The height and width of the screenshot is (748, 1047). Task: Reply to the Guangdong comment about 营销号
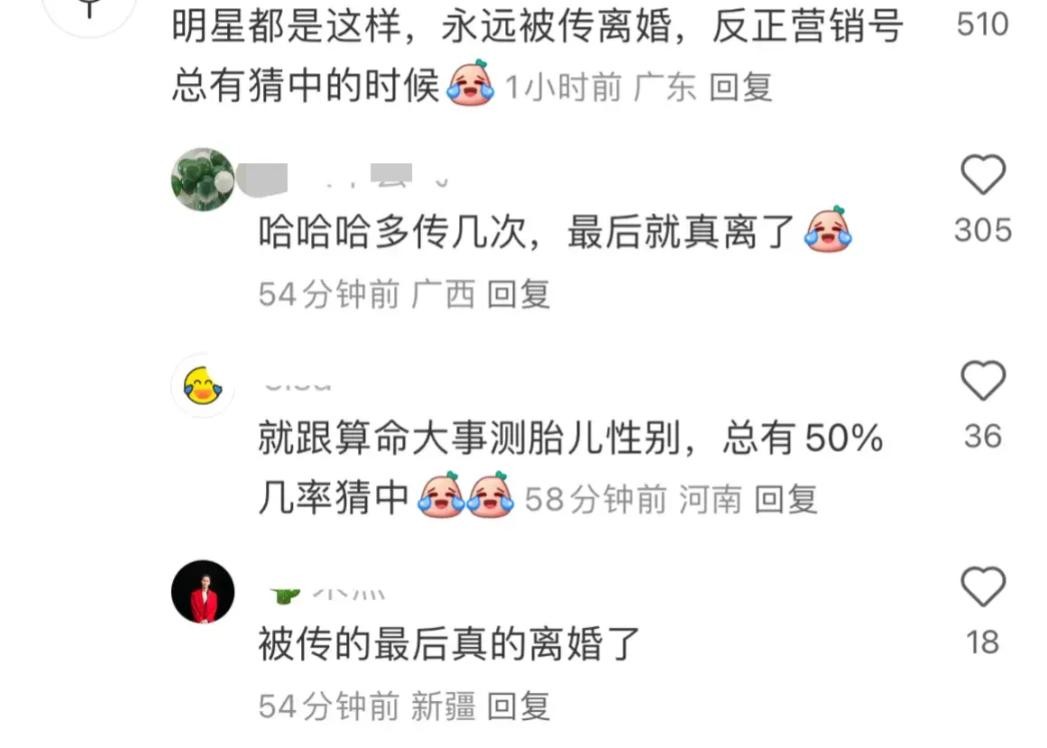(740, 88)
